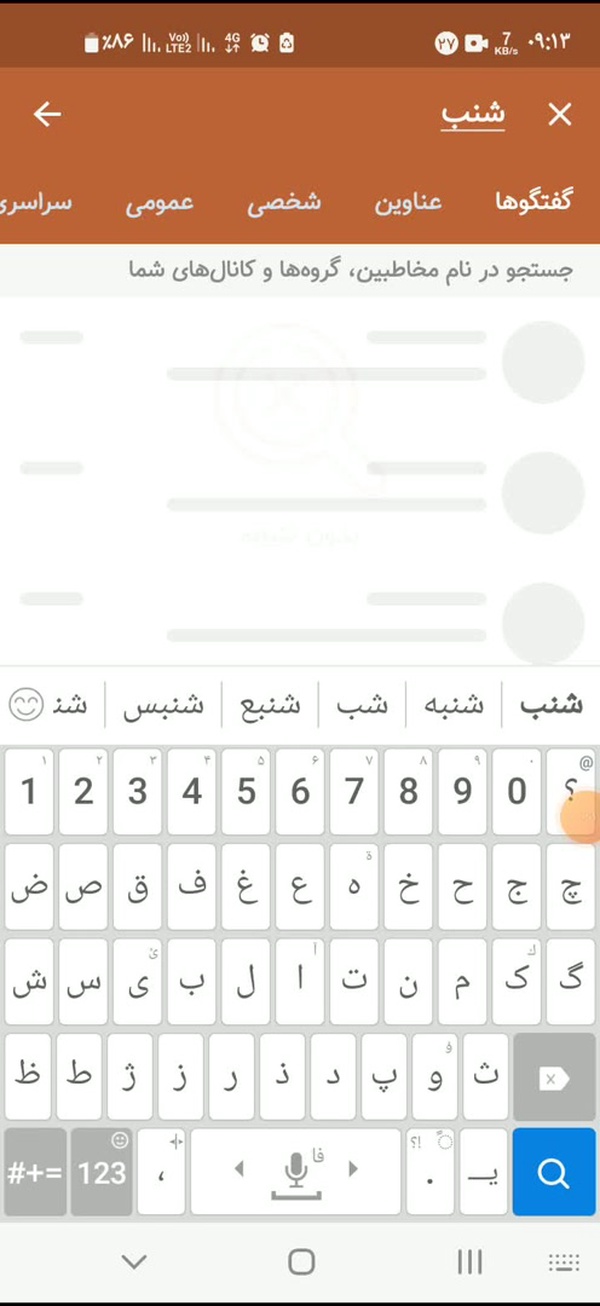
Task: Delete a character with the backspace key
Action: [x=553, y=1077]
